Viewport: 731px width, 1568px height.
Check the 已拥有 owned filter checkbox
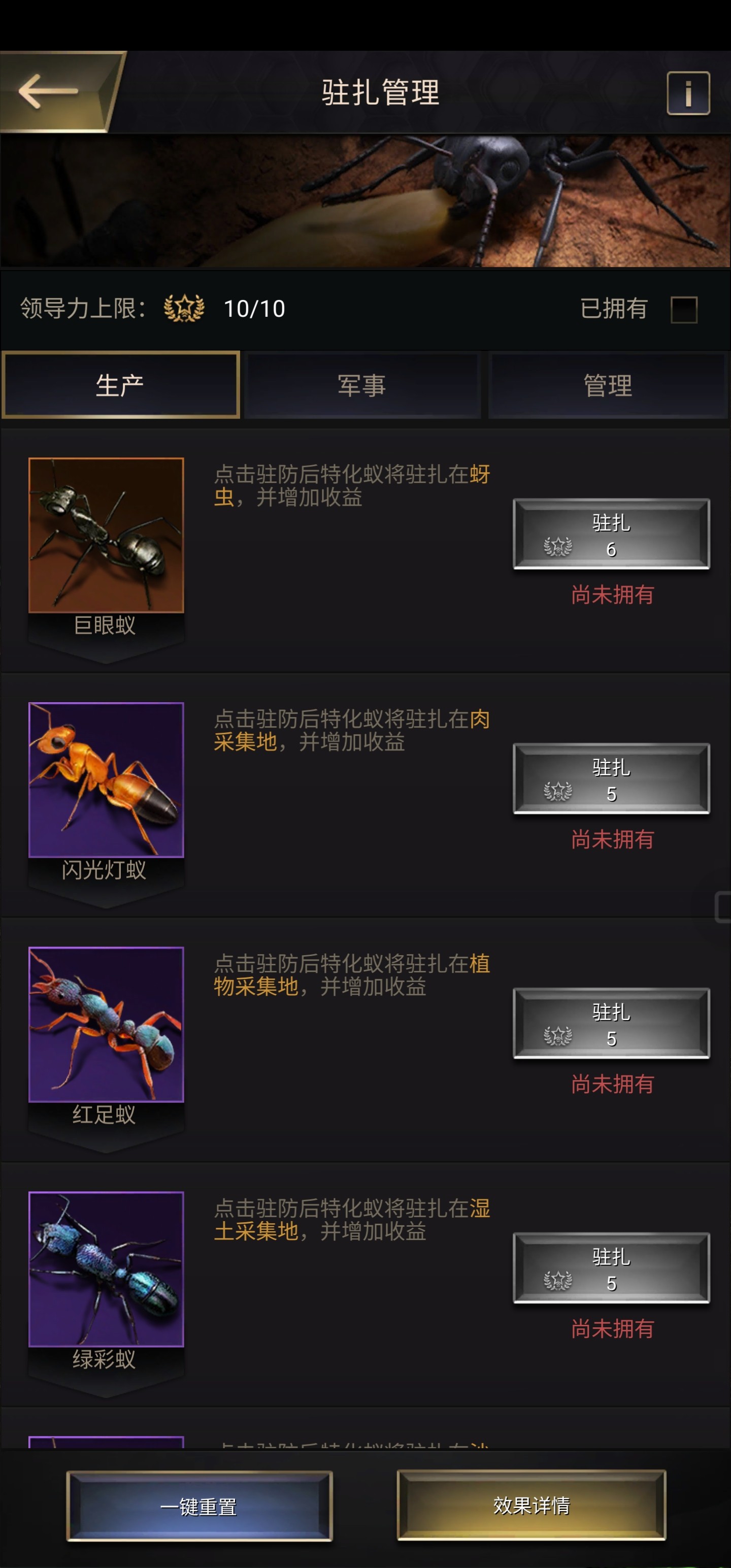coord(683,309)
